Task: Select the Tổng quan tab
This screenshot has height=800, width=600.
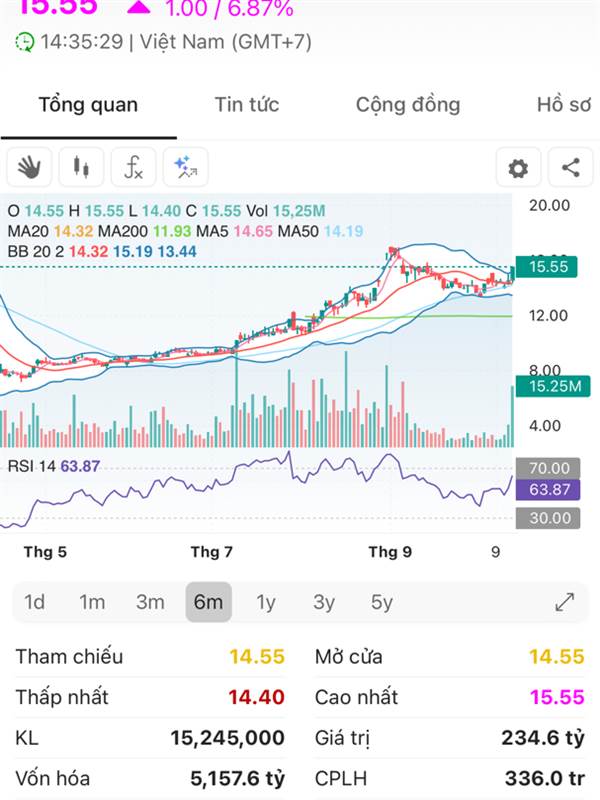Action: (x=88, y=105)
